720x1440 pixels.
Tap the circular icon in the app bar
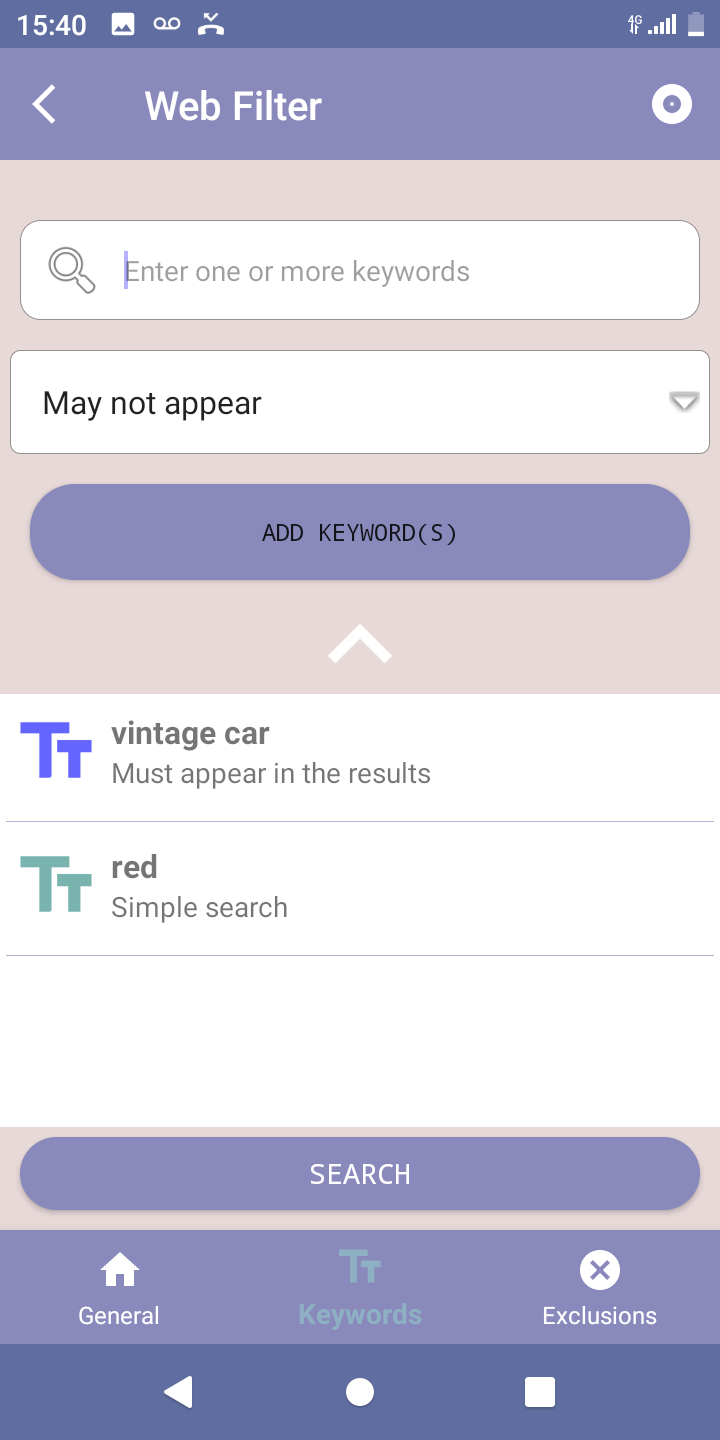point(671,104)
